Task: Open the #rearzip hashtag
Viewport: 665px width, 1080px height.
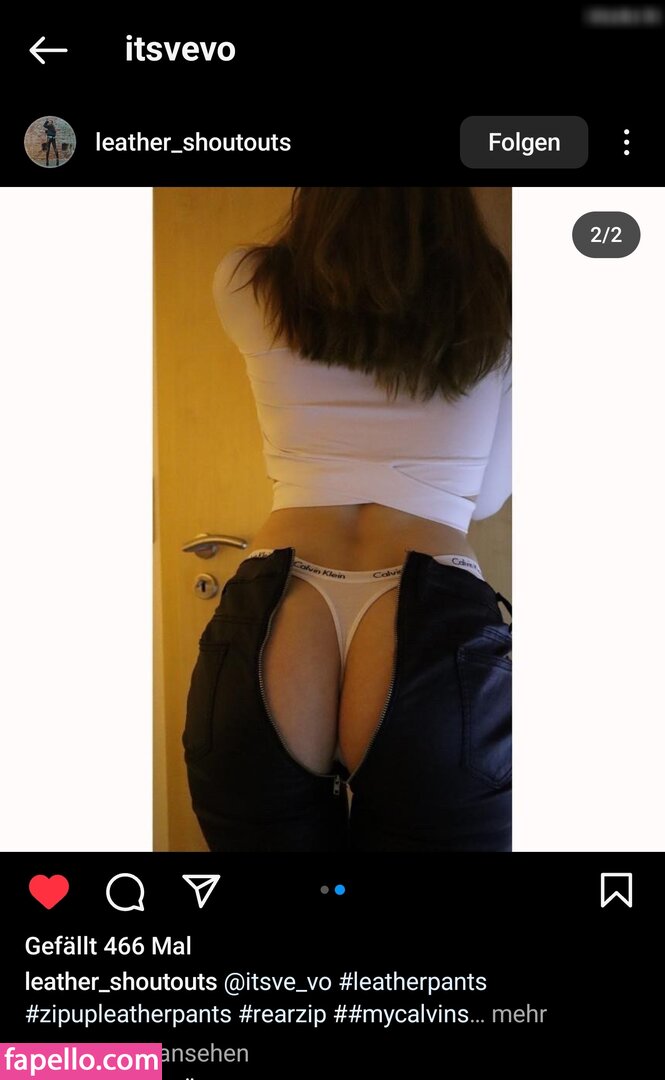Action: 283,1014
